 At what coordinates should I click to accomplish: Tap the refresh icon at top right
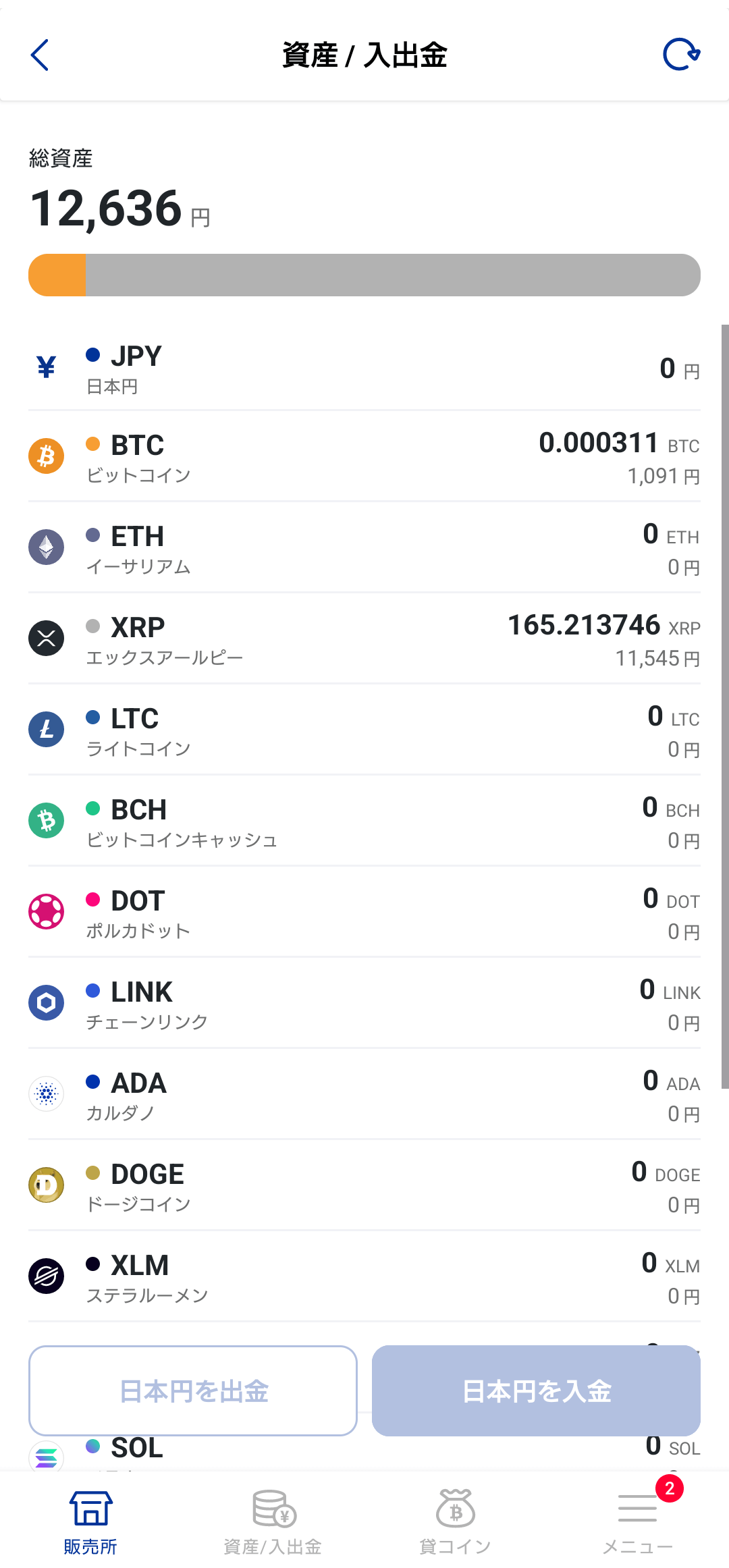coord(681,55)
